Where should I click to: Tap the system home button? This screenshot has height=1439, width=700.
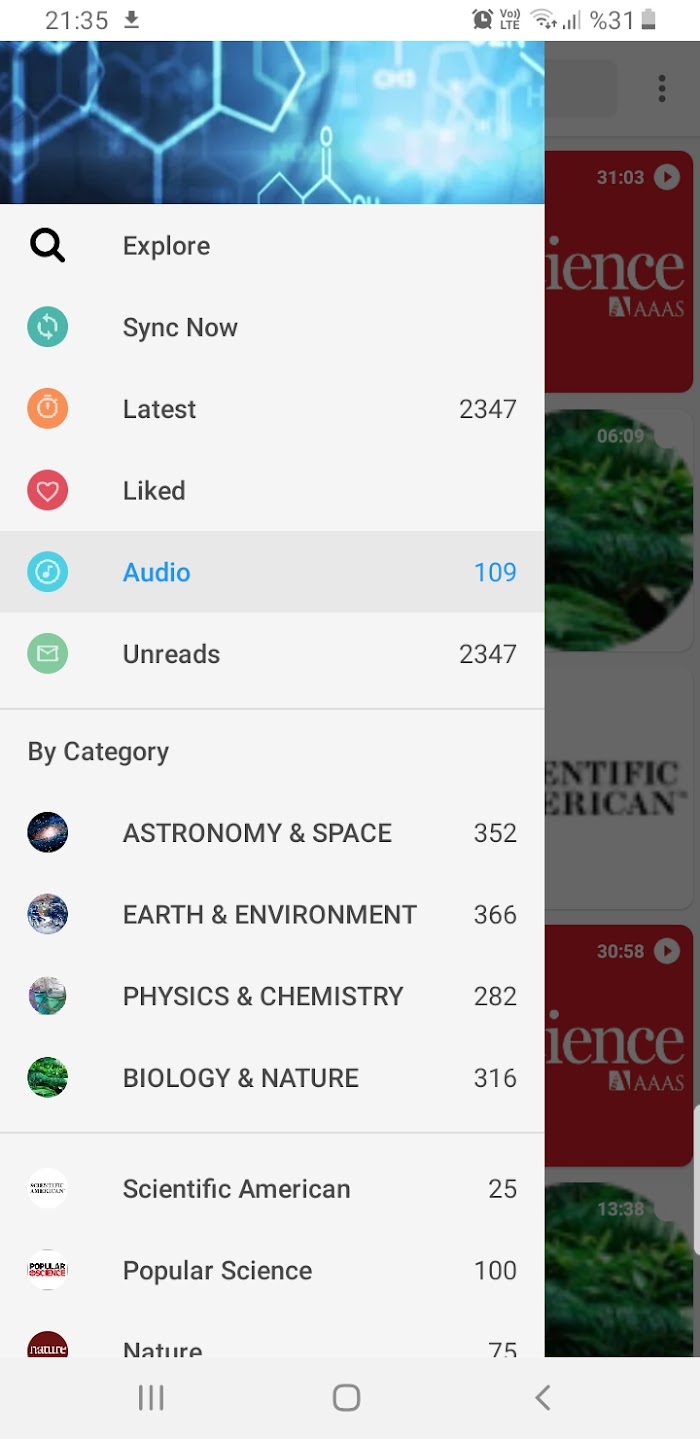[x=347, y=1397]
